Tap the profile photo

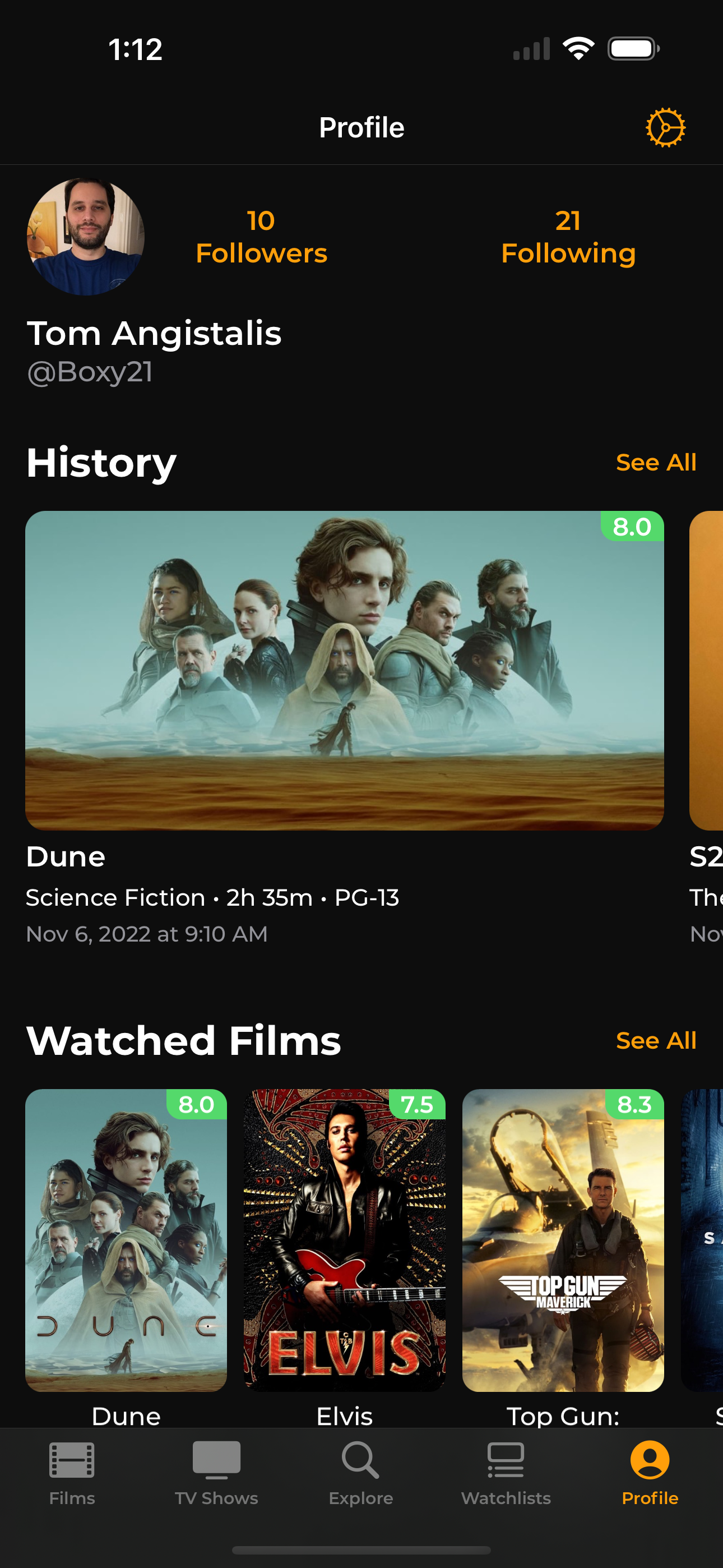(x=86, y=237)
